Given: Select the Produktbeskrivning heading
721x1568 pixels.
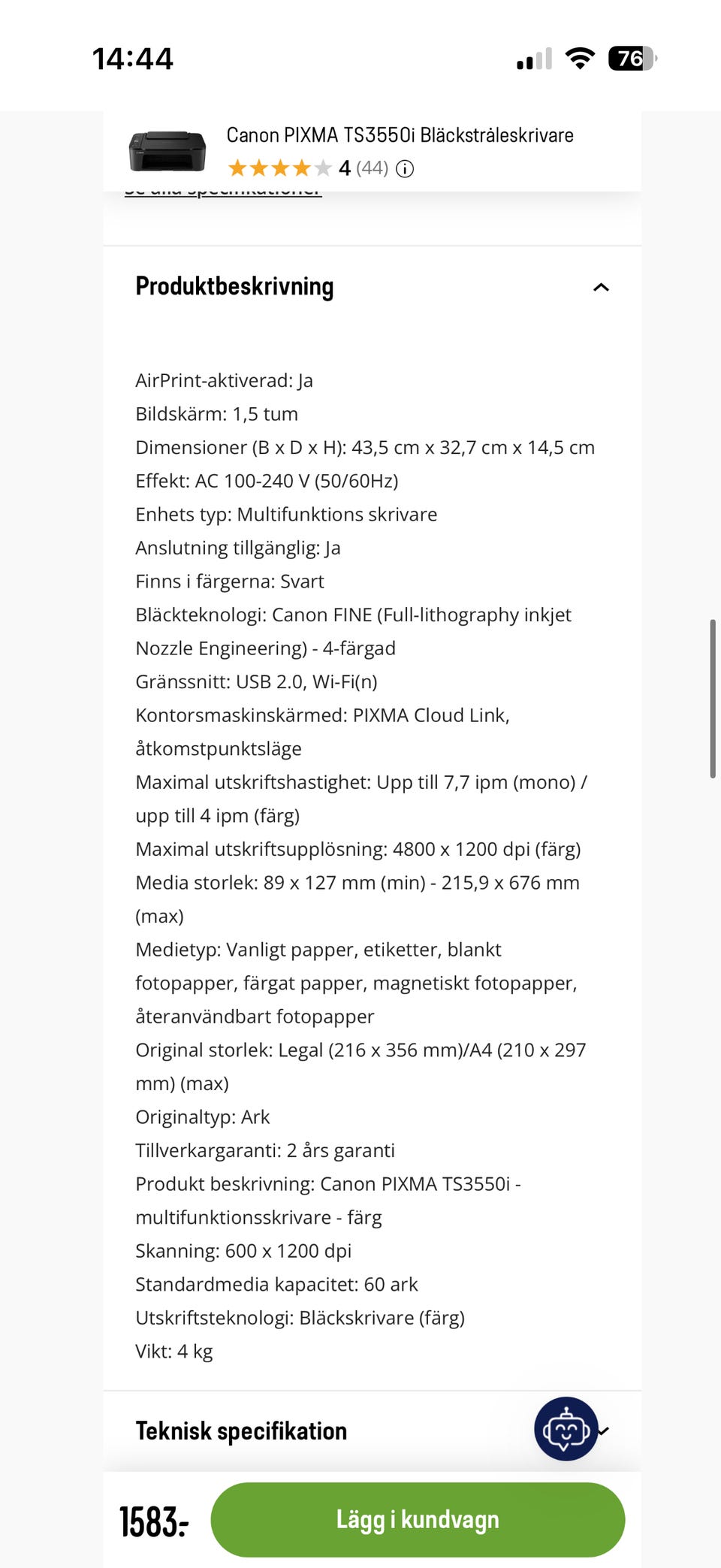Looking at the screenshot, I should pyautogui.click(x=234, y=287).
